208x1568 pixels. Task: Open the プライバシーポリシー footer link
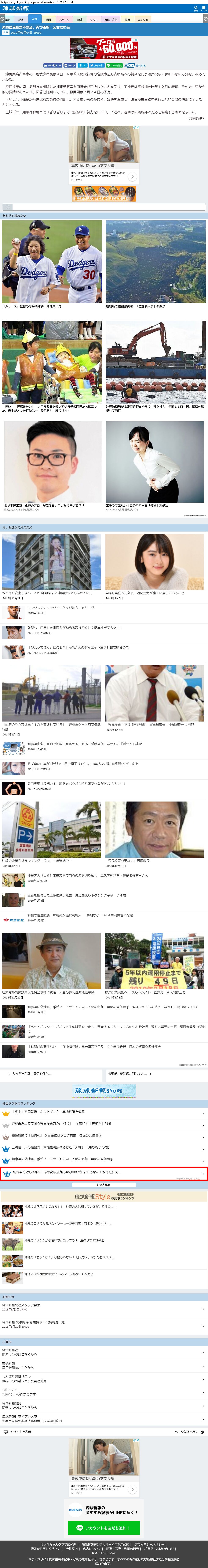tap(149, 1544)
